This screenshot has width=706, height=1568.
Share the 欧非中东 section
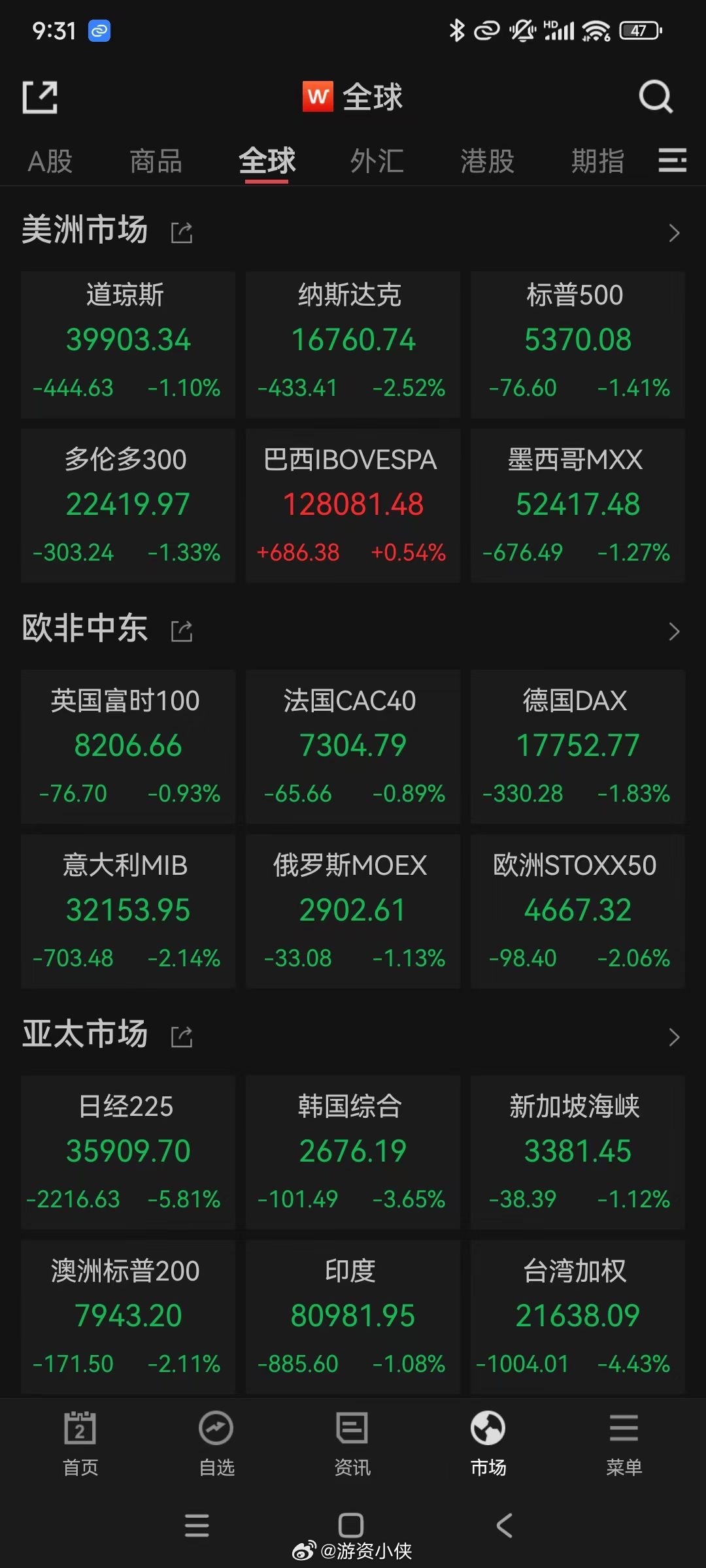[x=181, y=630]
